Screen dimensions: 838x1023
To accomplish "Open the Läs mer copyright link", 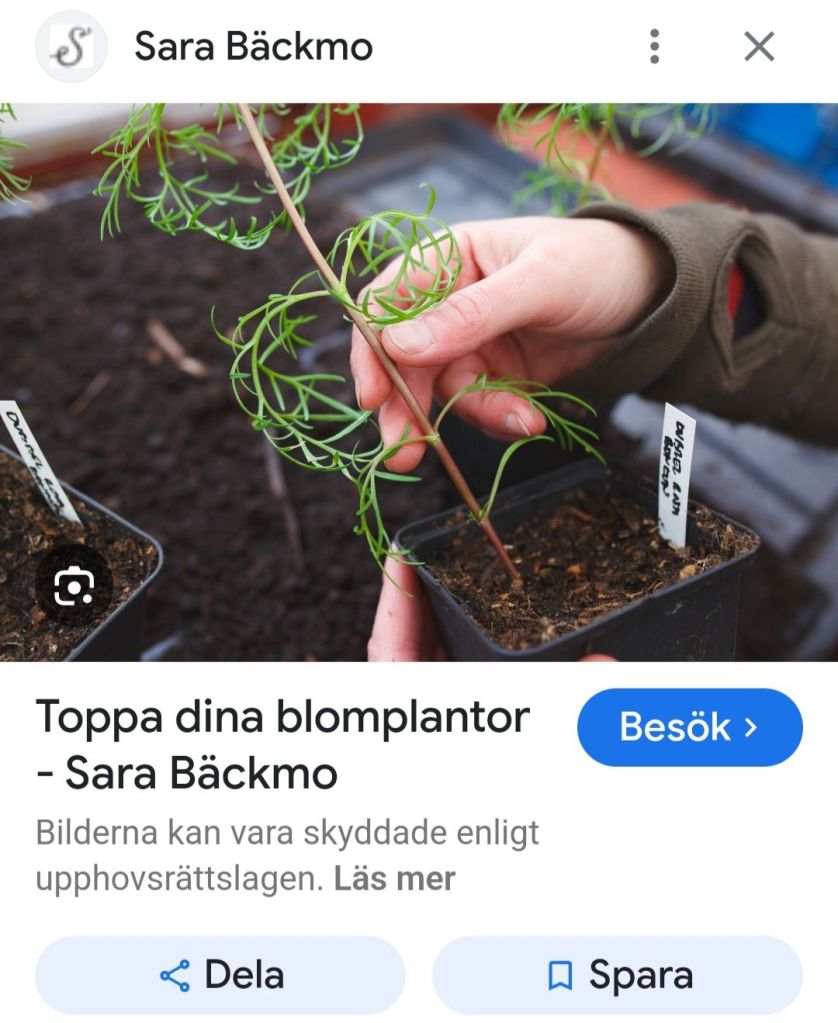I will (394, 879).
